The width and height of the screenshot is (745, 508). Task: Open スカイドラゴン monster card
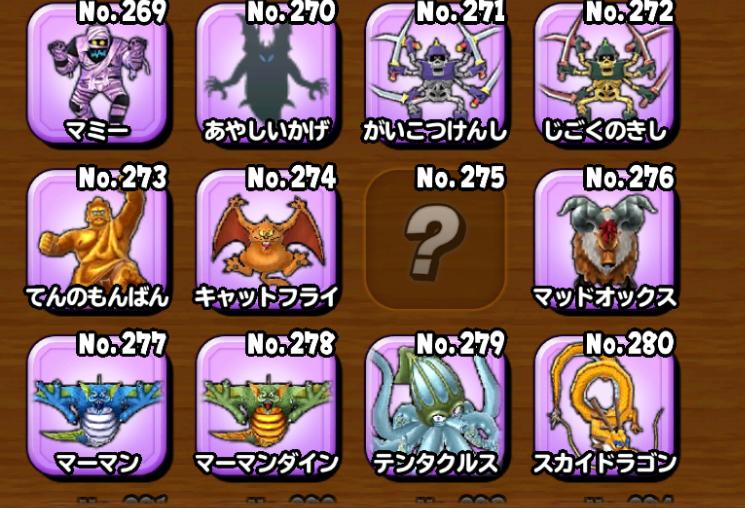tap(604, 409)
